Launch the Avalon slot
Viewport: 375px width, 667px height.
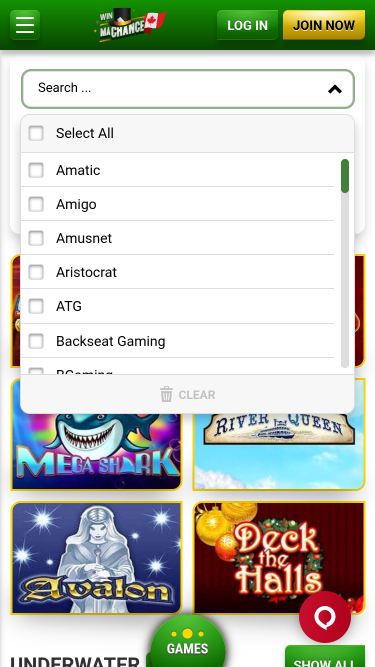tap(97, 558)
